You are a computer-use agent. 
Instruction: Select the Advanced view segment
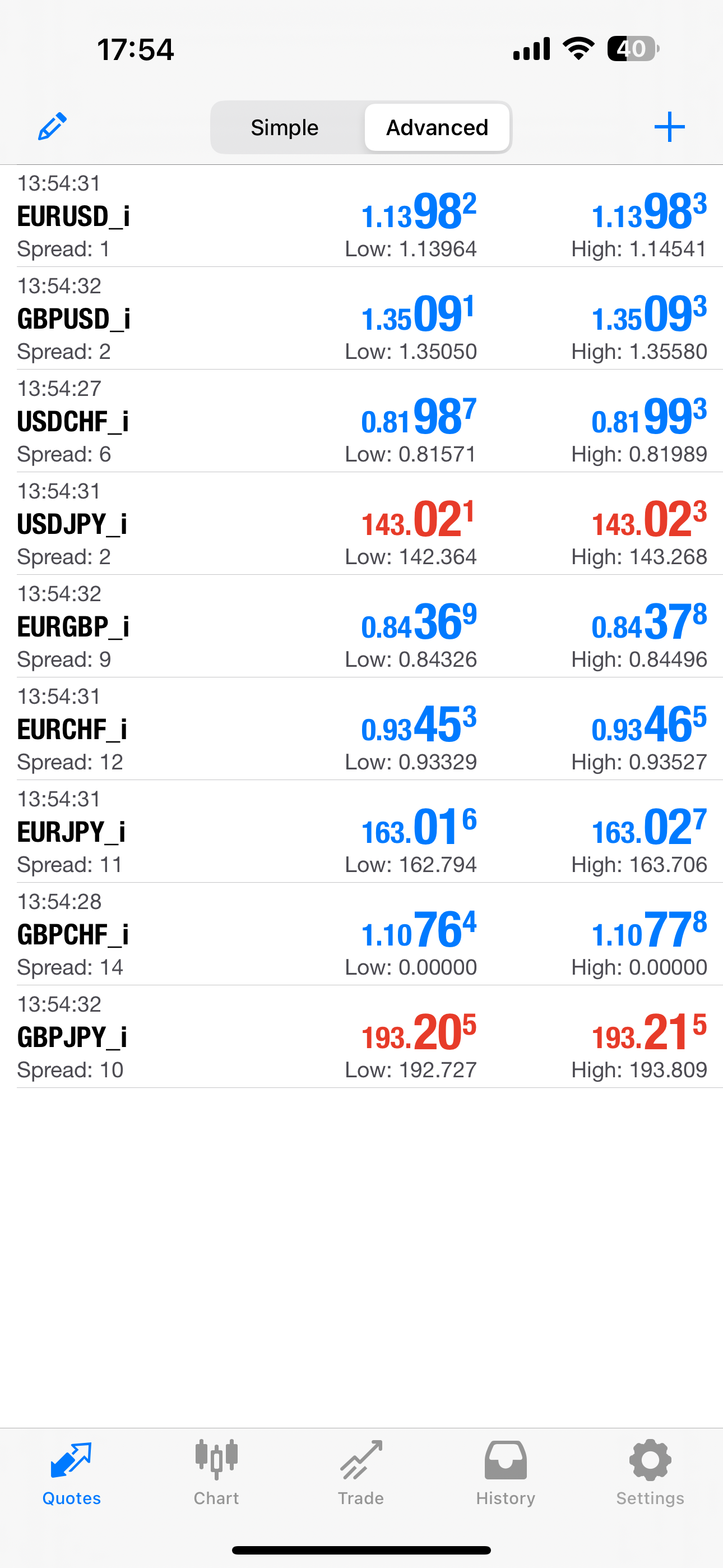[x=437, y=127]
